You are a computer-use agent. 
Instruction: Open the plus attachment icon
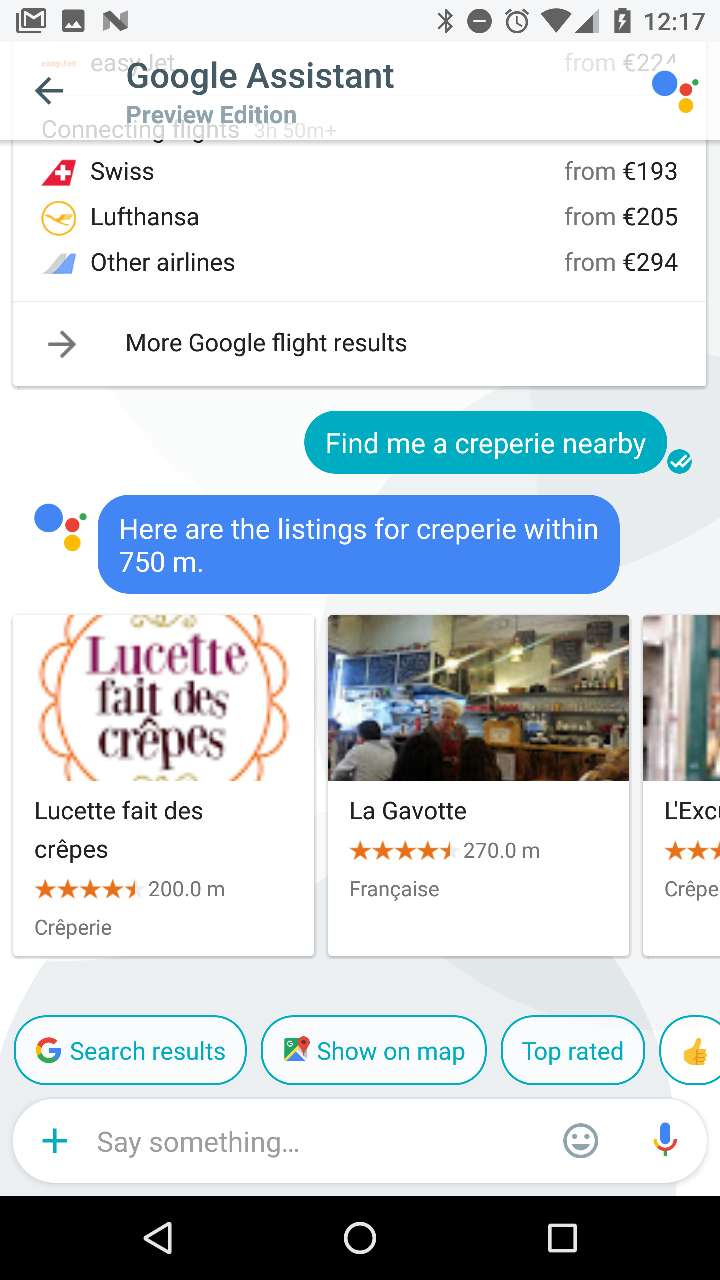(55, 1141)
